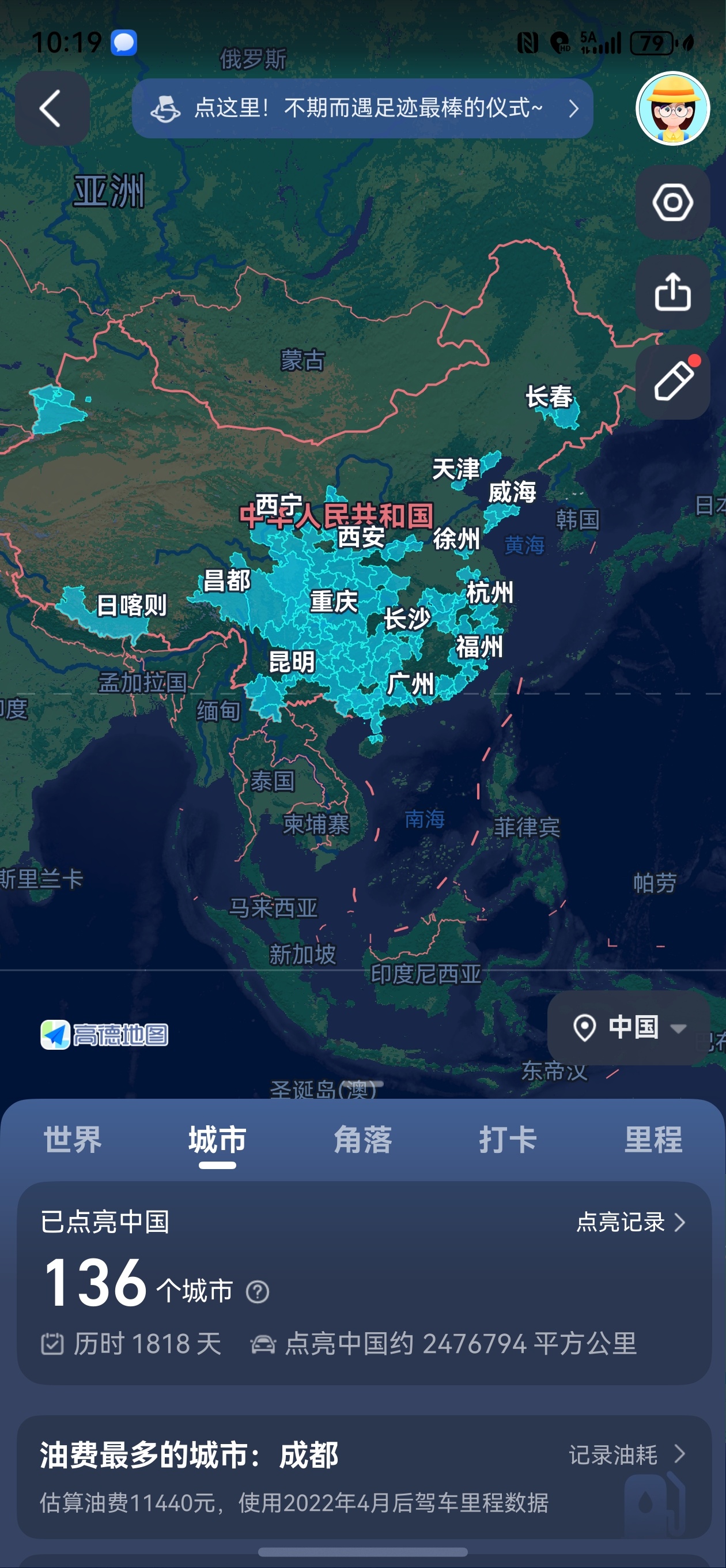This screenshot has width=726, height=1568.
Task: Open the pencil edit icon
Action: pyautogui.click(x=672, y=382)
